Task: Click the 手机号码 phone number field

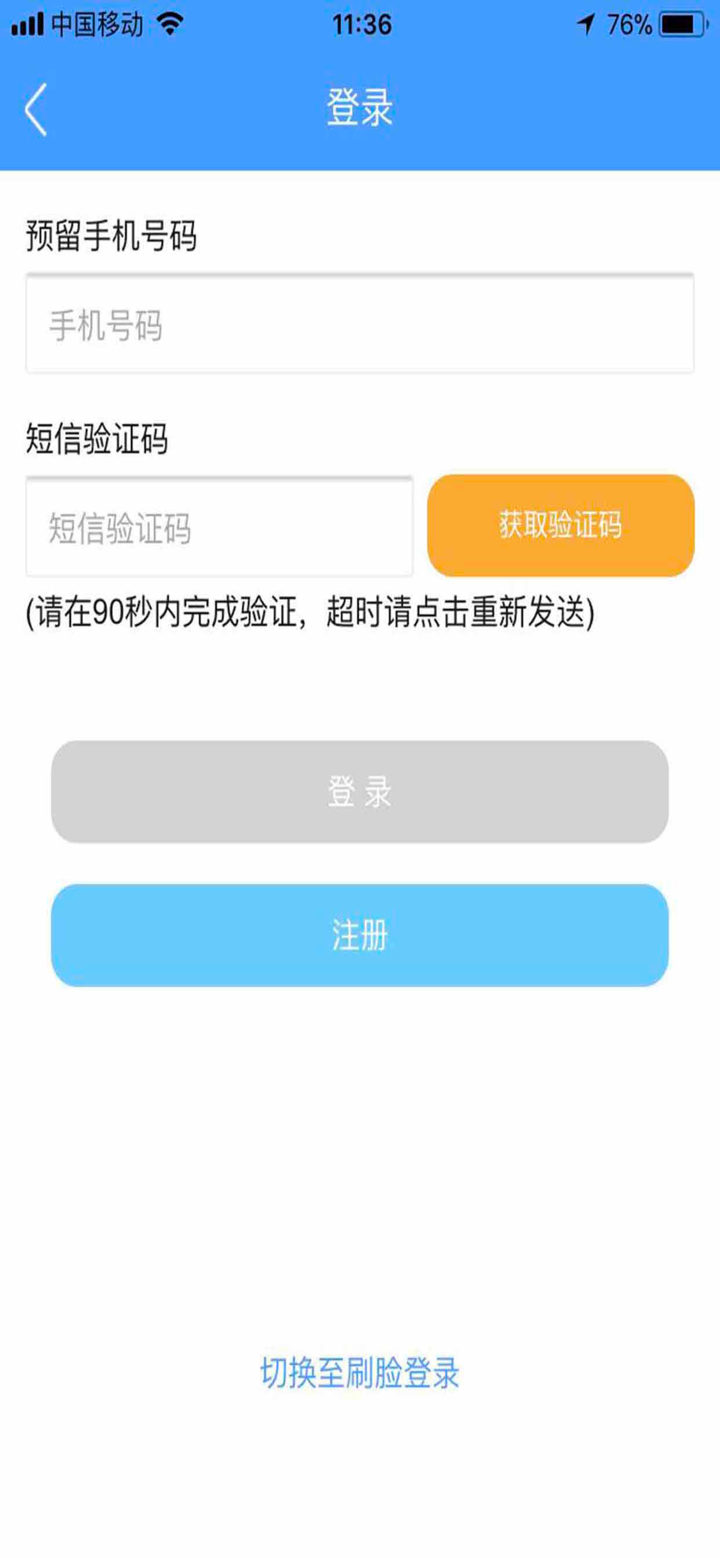Action: coord(360,325)
